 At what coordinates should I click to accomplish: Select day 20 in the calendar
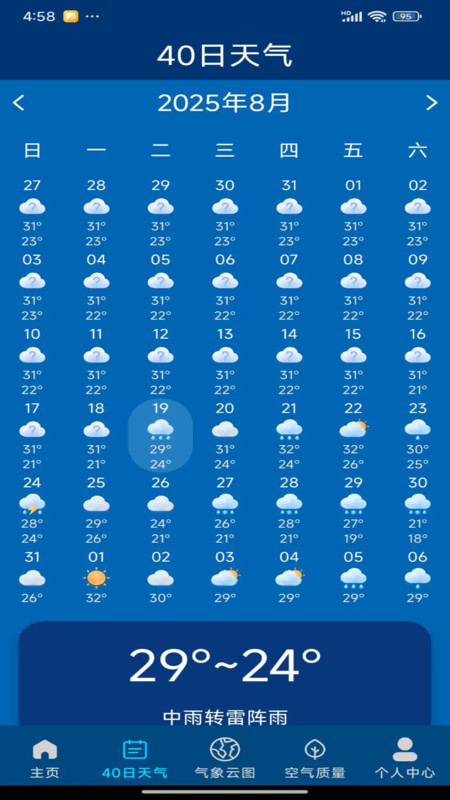pos(225,435)
